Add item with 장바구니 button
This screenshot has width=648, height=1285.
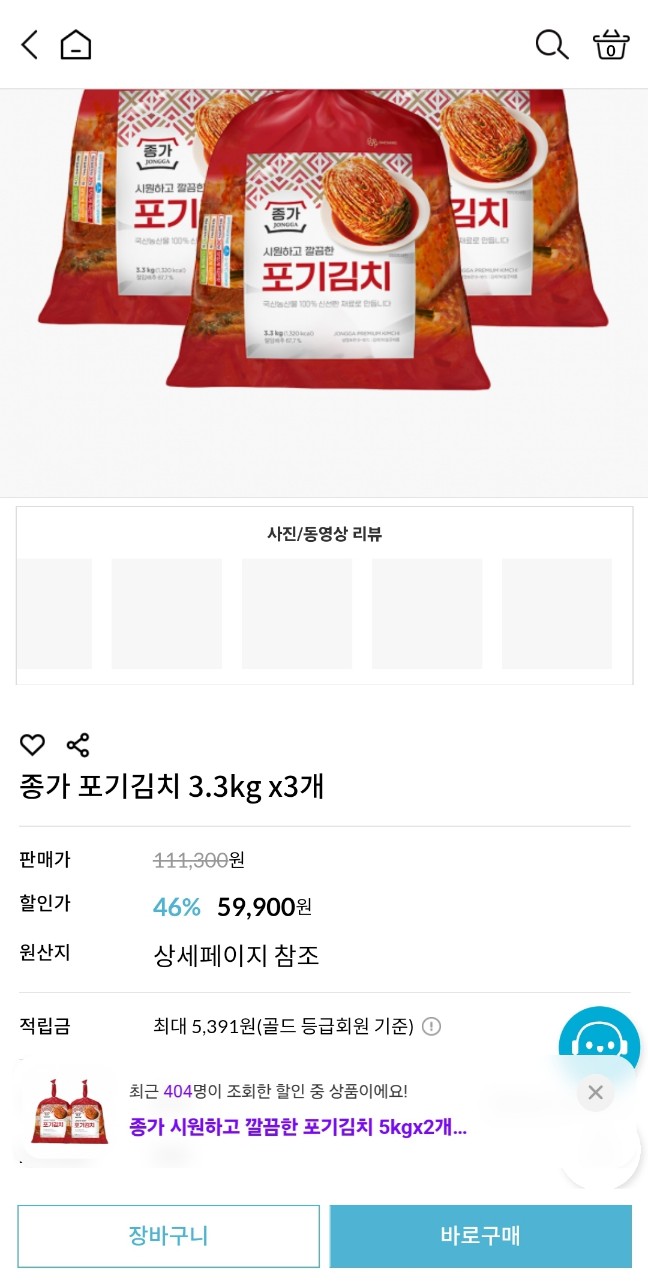tap(168, 1236)
